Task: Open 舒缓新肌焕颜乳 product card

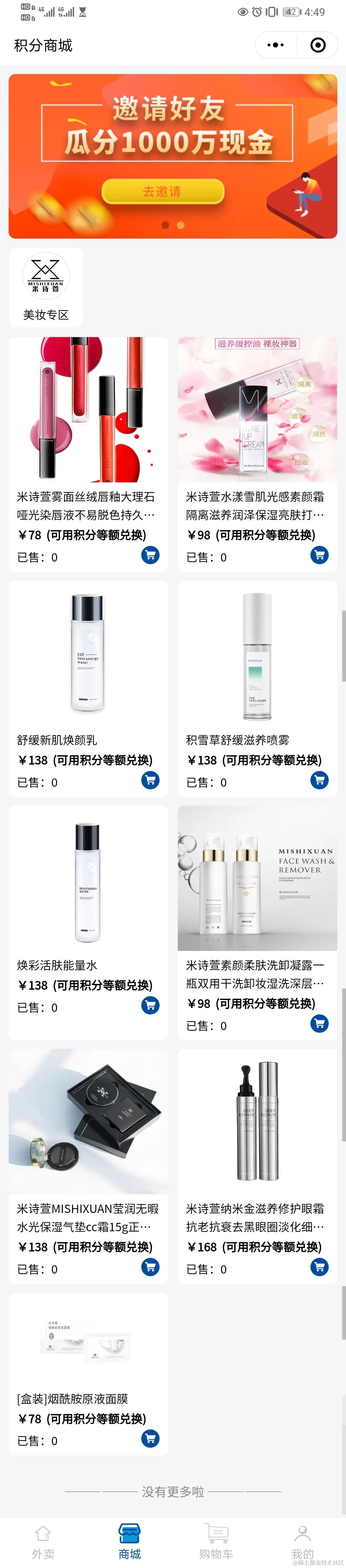Action: pyautogui.click(x=88, y=670)
